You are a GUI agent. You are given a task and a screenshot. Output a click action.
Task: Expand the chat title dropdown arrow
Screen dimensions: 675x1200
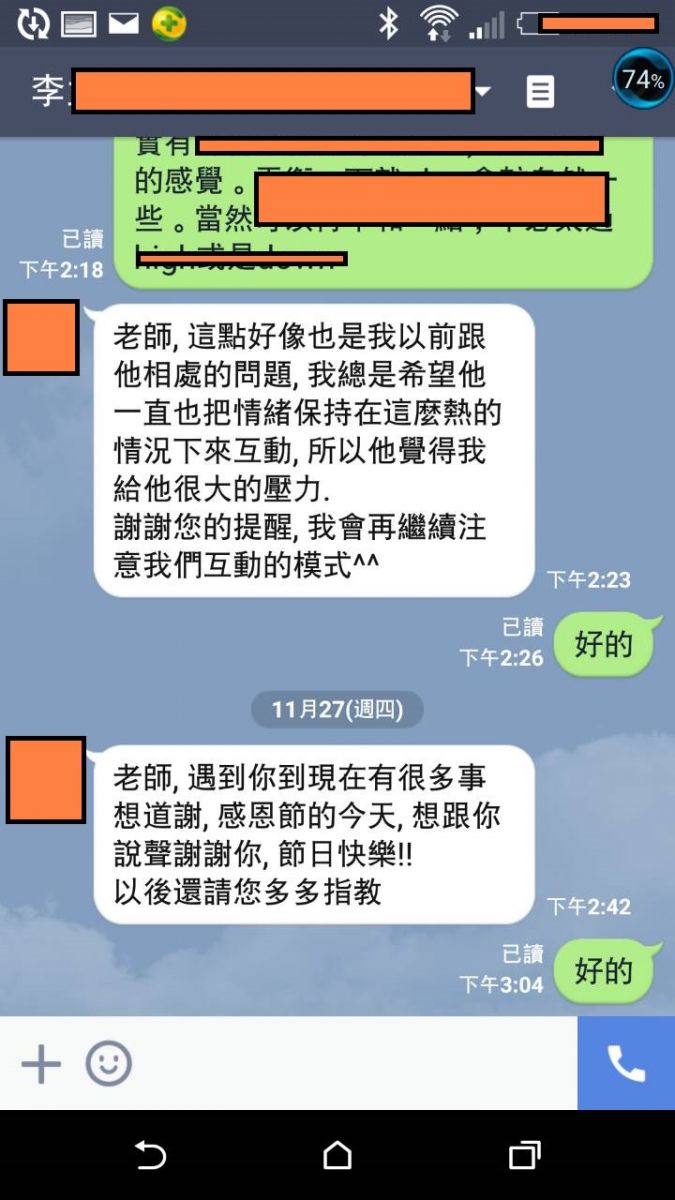484,92
